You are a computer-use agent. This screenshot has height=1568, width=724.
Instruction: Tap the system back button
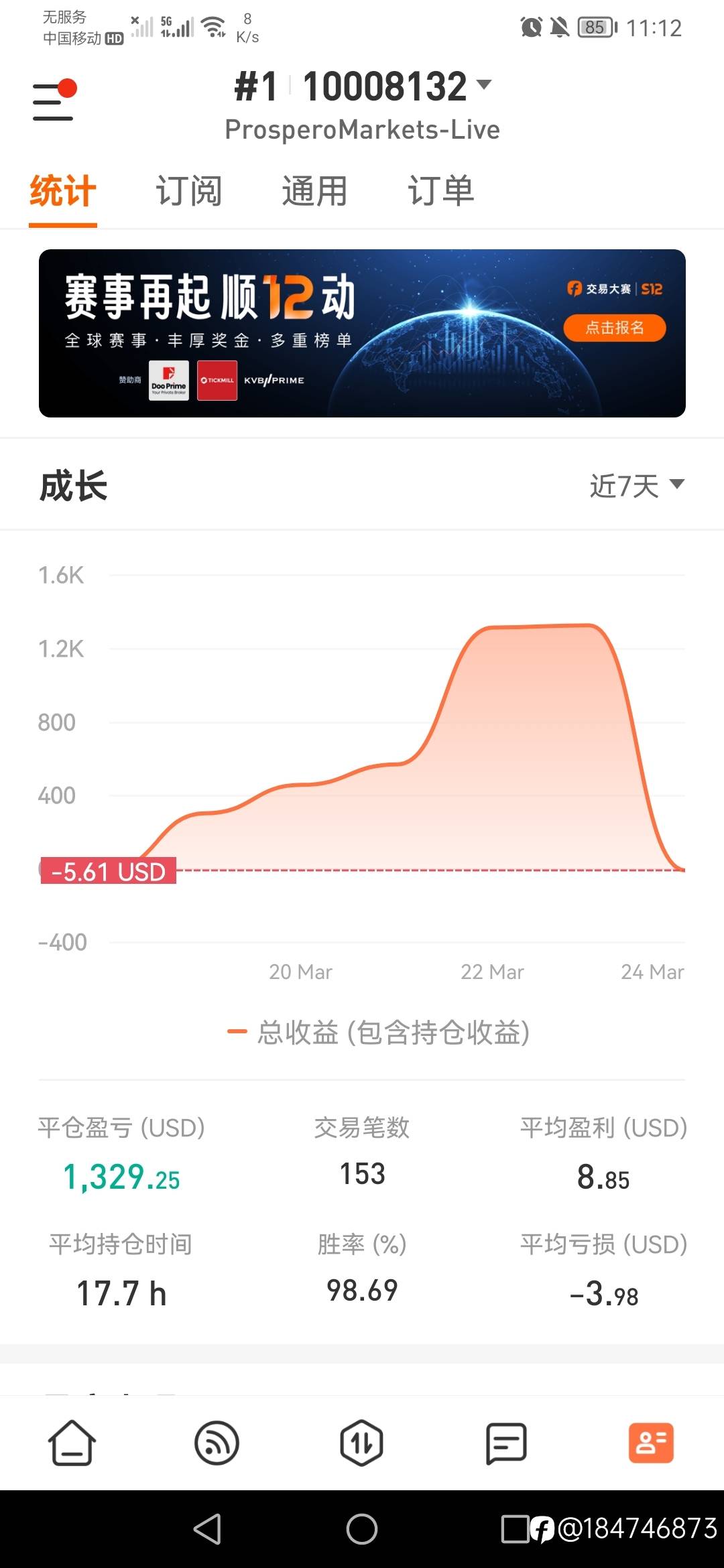207,1529
